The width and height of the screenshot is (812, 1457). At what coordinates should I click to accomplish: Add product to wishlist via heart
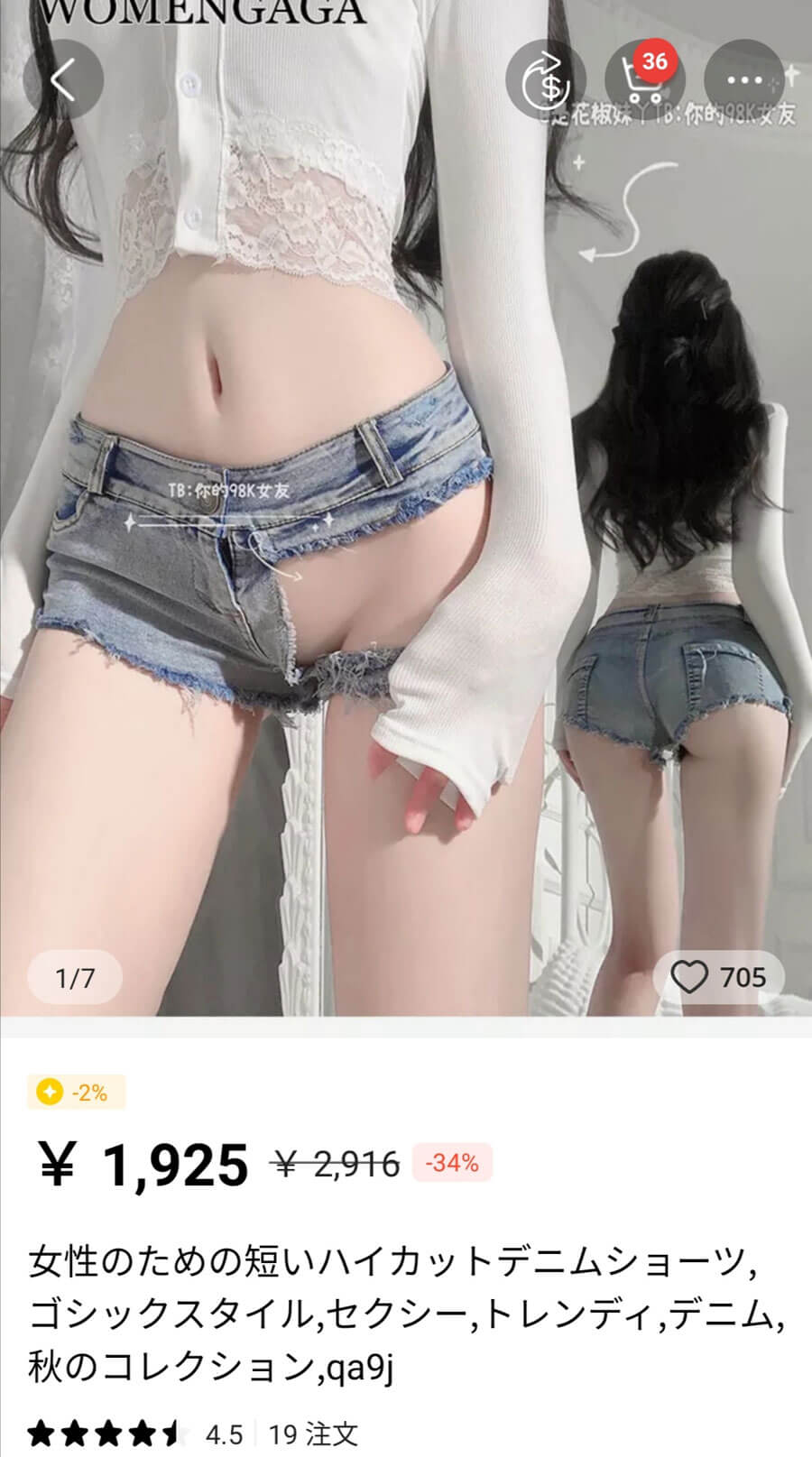pyautogui.click(x=719, y=977)
